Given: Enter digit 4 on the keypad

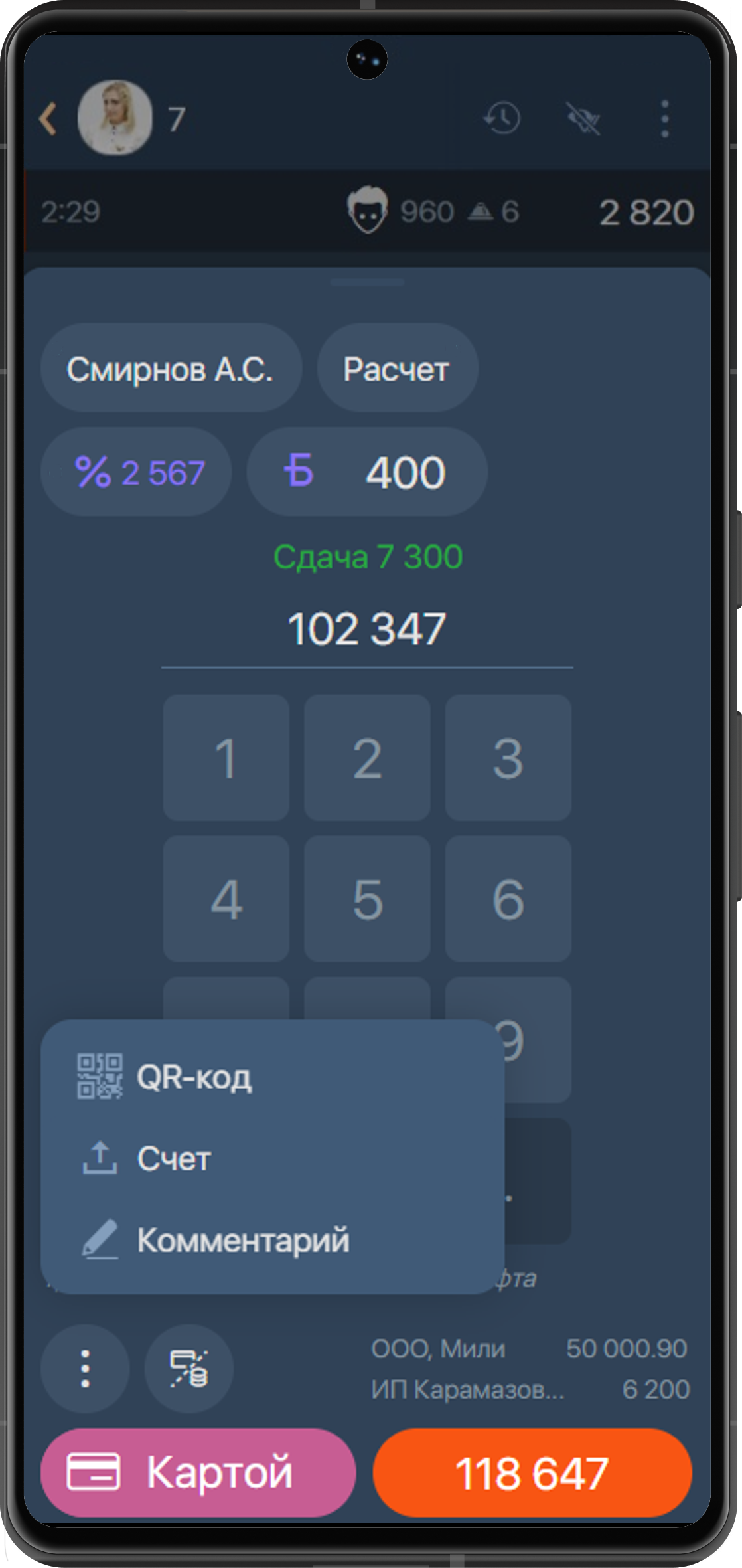Looking at the screenshot, I should click(226, 899).
